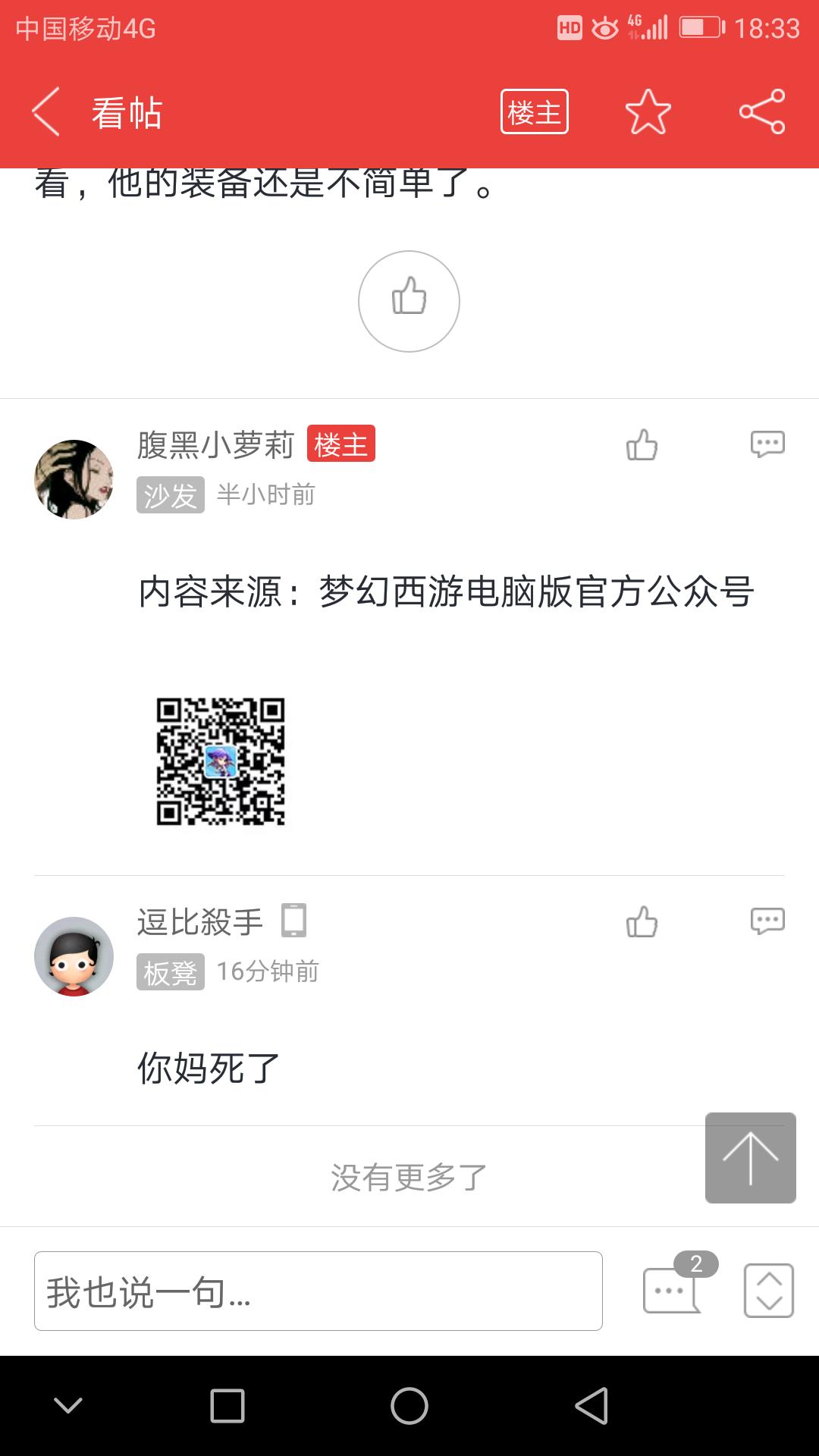Like 逗比殺手's reply

point(642,922)
